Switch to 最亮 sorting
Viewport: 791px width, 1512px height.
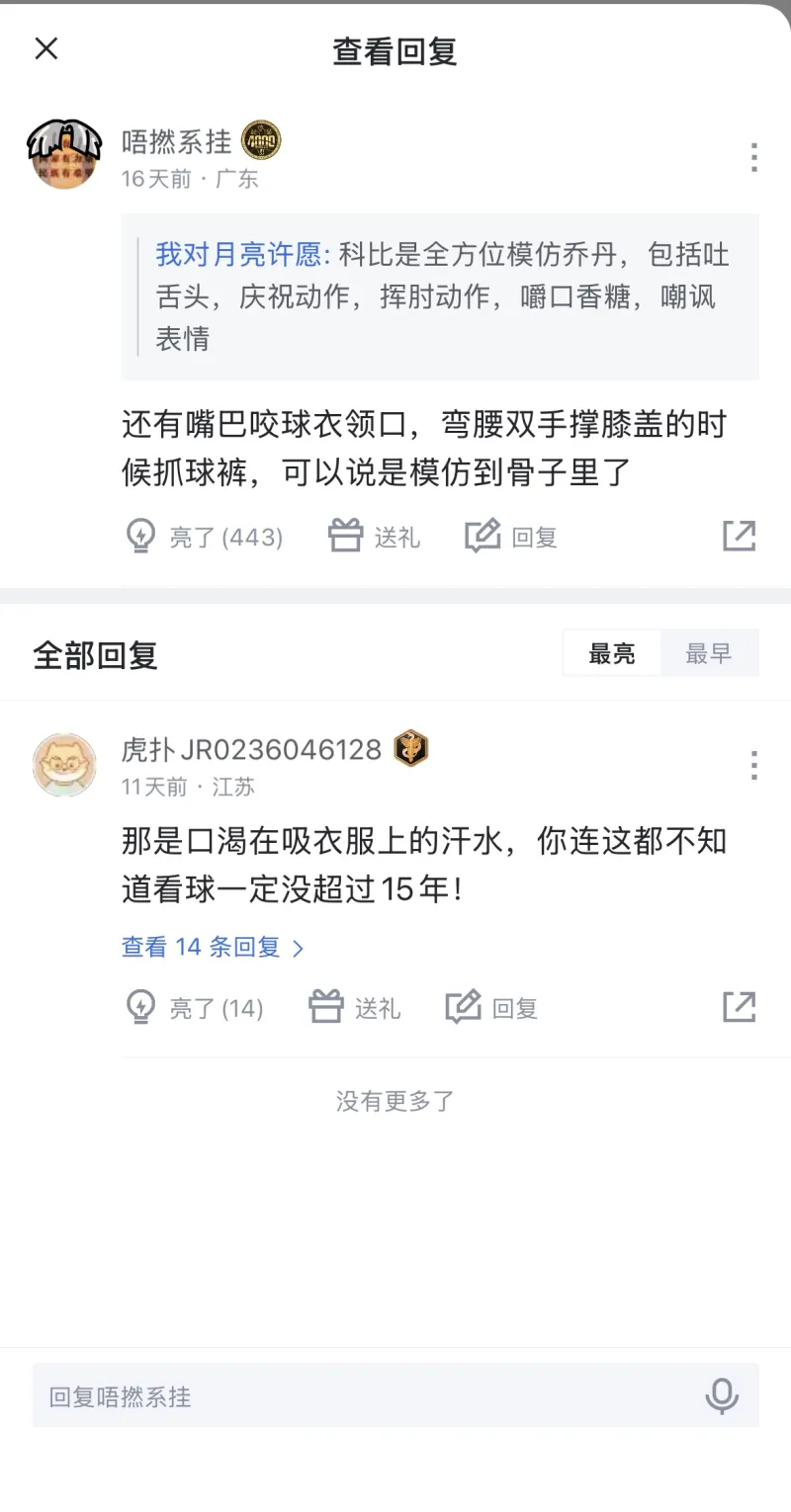point(612,653)
